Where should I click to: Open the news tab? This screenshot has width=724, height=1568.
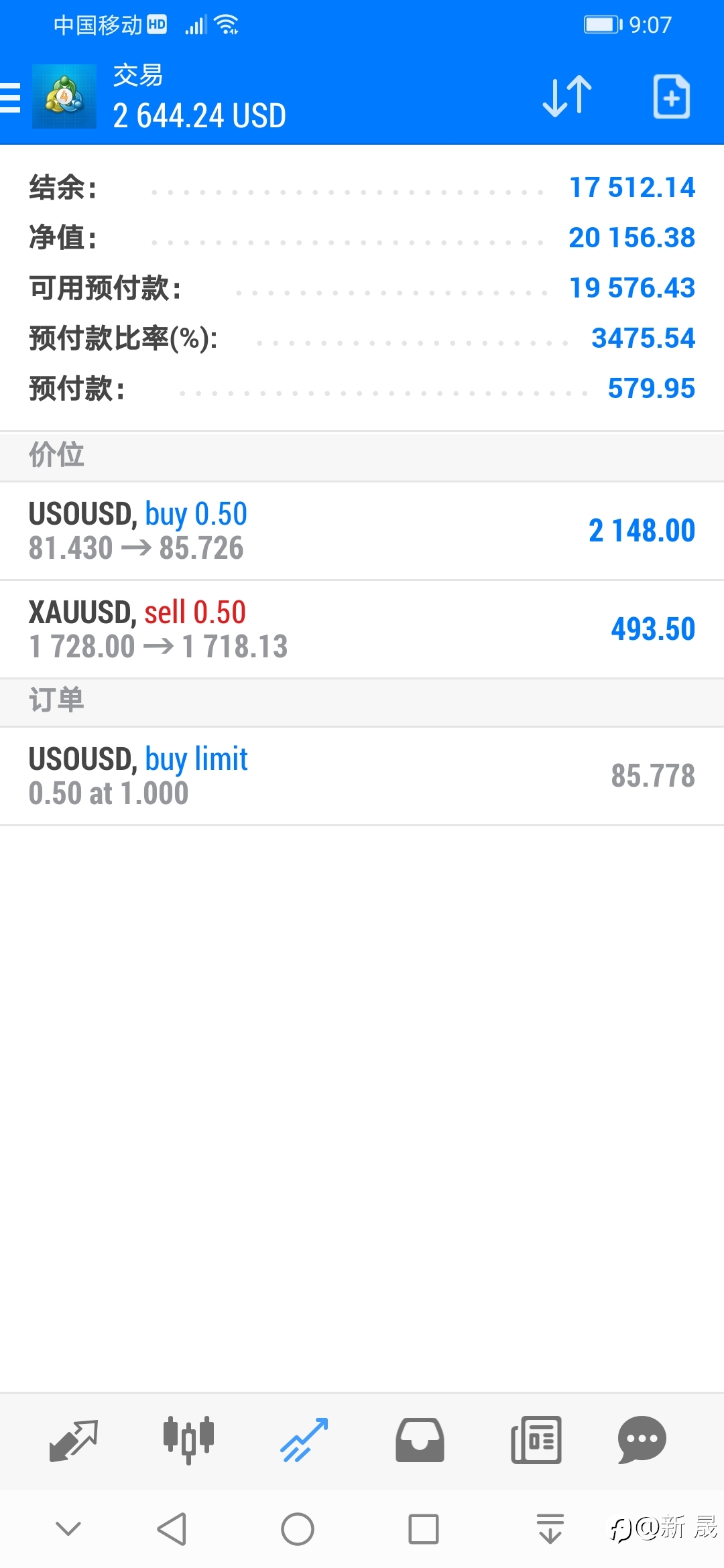pyautogui.click(x=536, y=1440)
